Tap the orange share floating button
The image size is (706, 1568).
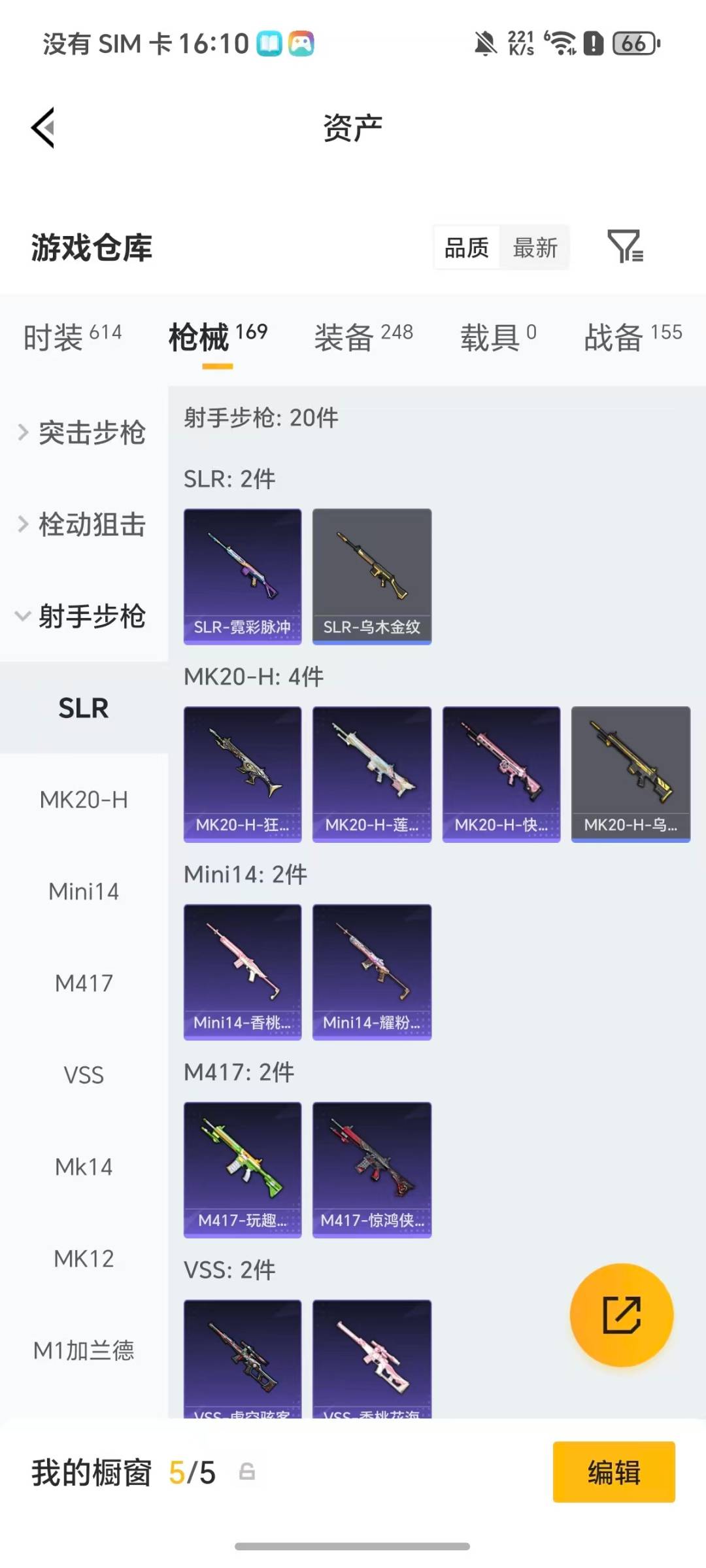[x=621, y=1315]
